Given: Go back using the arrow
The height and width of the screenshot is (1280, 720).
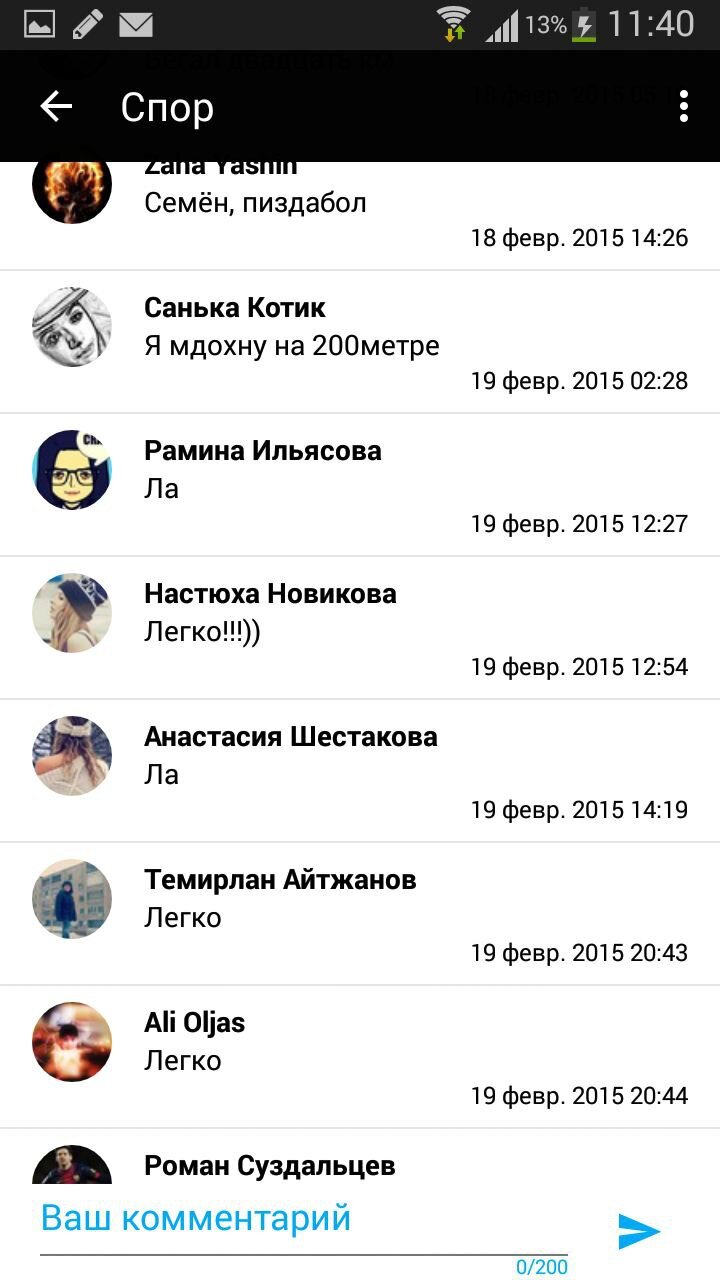Looking at the screenshot, I should (57, 107).
